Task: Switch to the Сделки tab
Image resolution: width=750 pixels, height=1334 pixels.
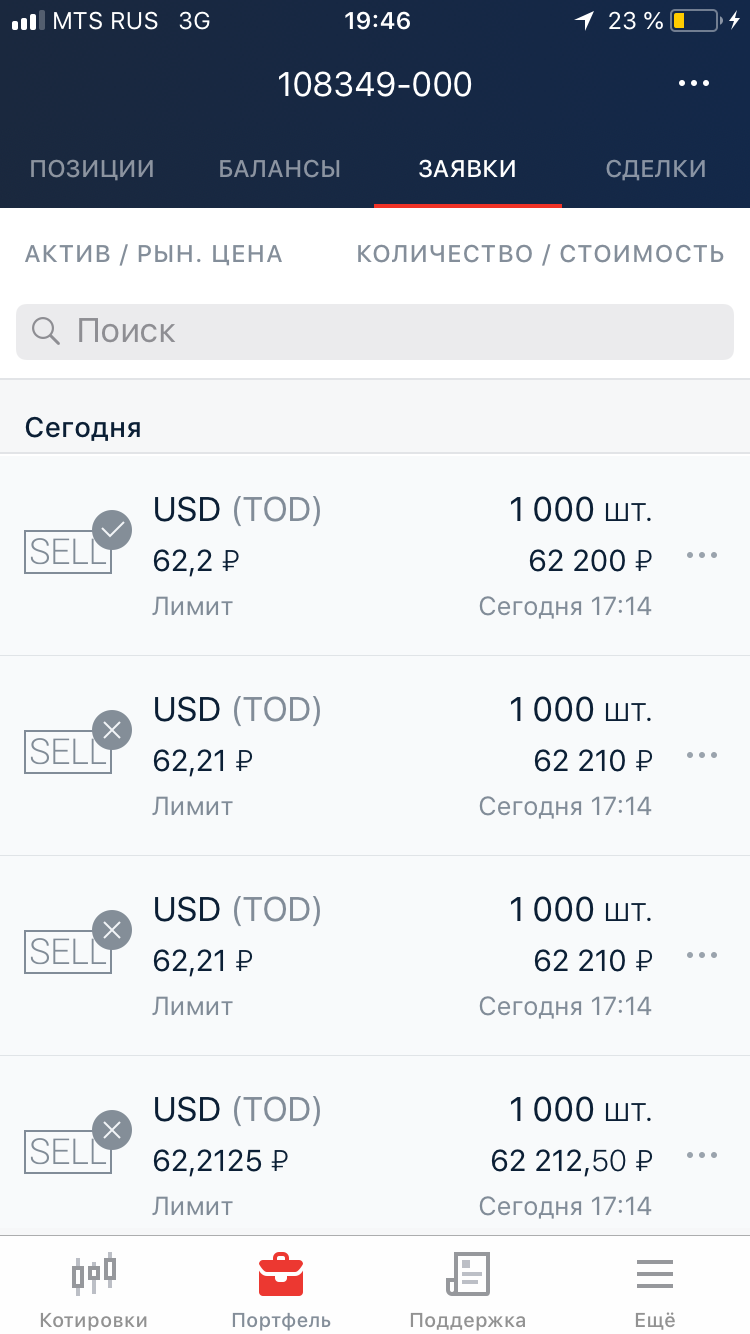Action: coord(656,169)
